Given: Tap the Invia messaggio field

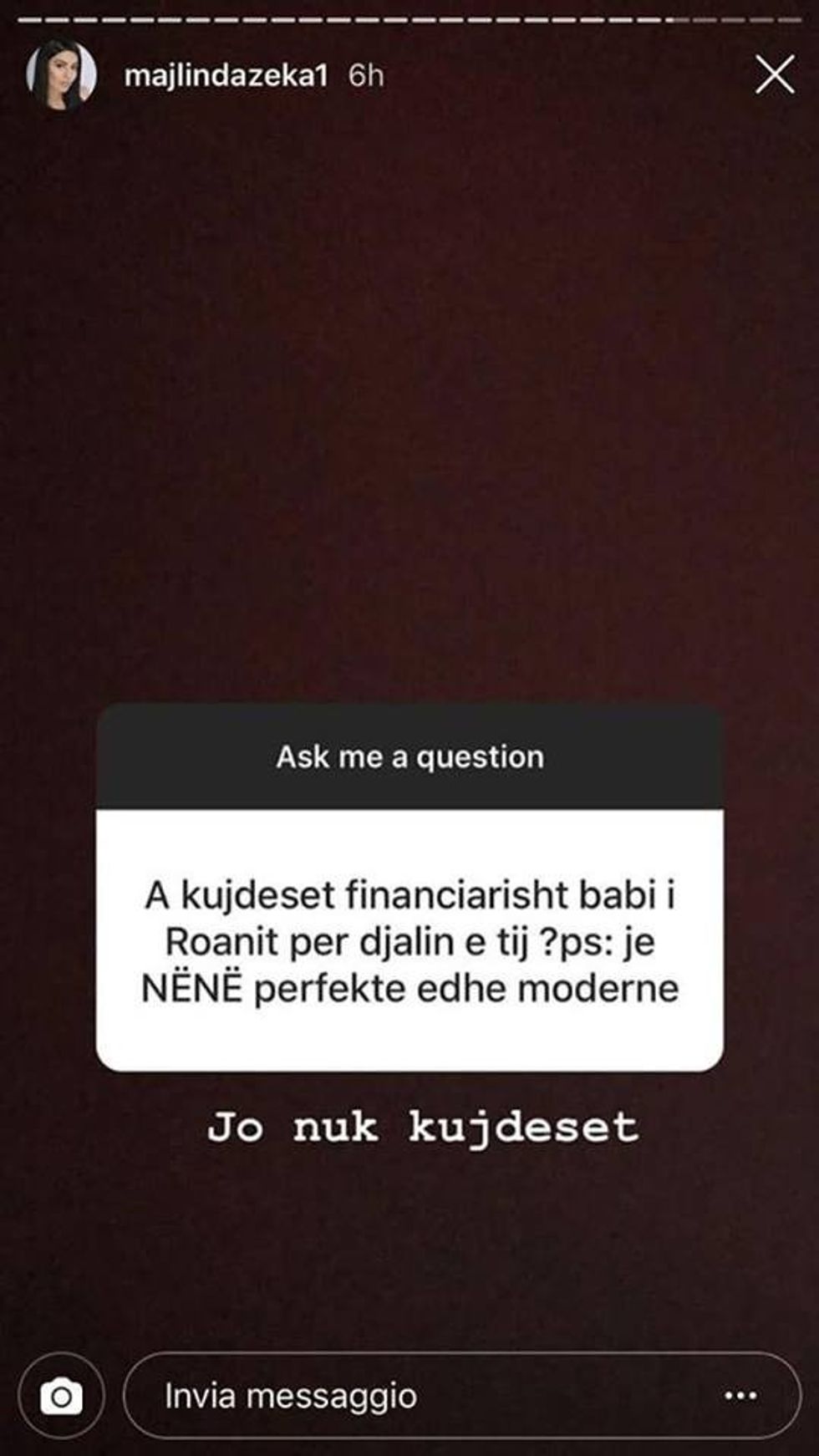Looking at the screenshot, I should click(x=418, y=1397).
